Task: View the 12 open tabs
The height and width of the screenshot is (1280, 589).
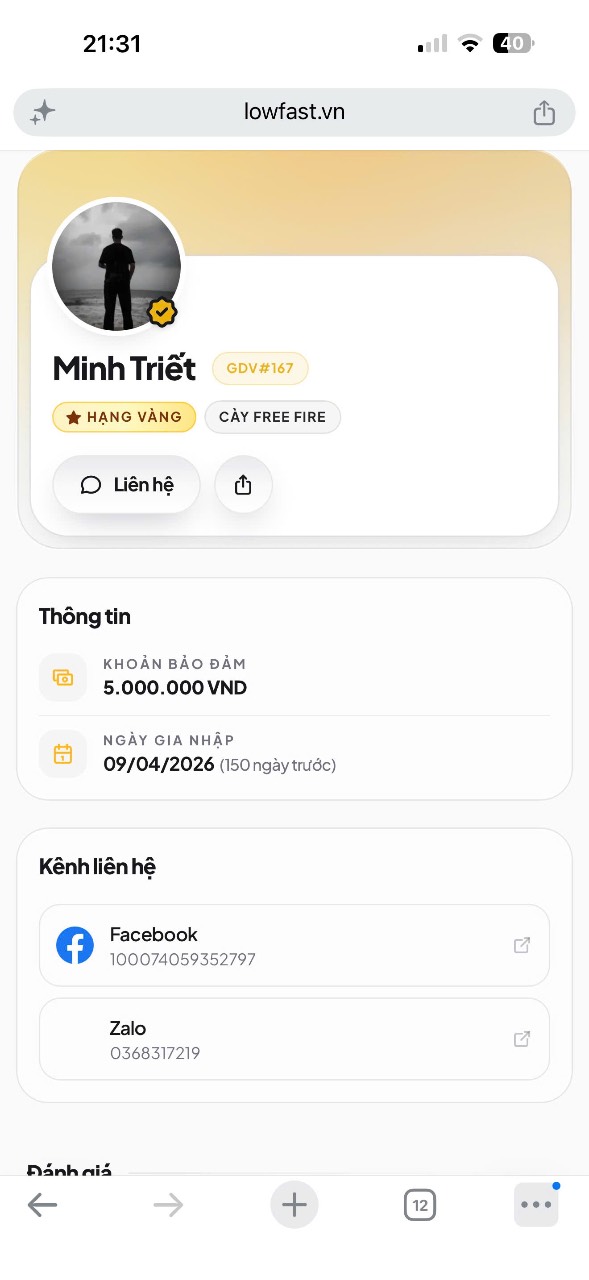Action: click(420, 1205)
